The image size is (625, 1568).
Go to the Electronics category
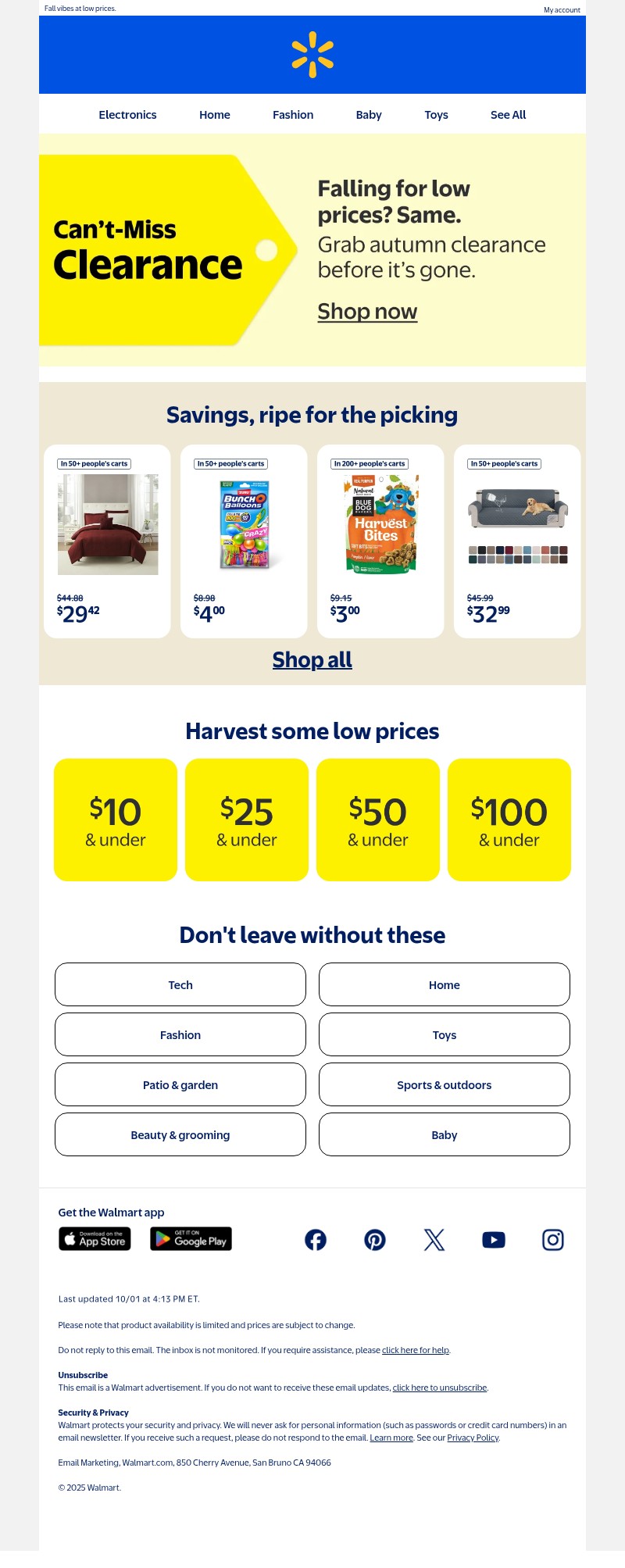[x=127, y=115]
